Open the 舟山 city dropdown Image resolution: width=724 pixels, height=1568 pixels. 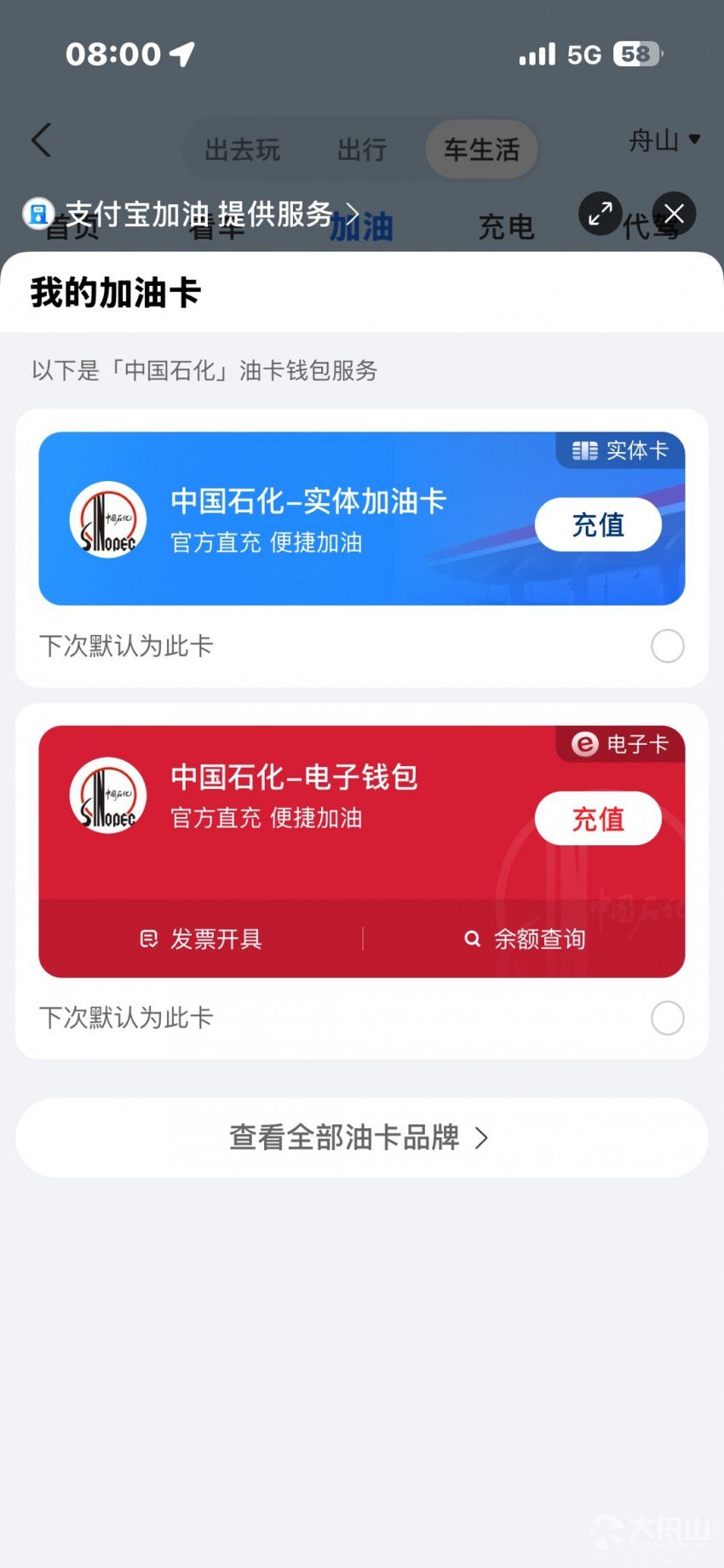click(x=664, y=140)
